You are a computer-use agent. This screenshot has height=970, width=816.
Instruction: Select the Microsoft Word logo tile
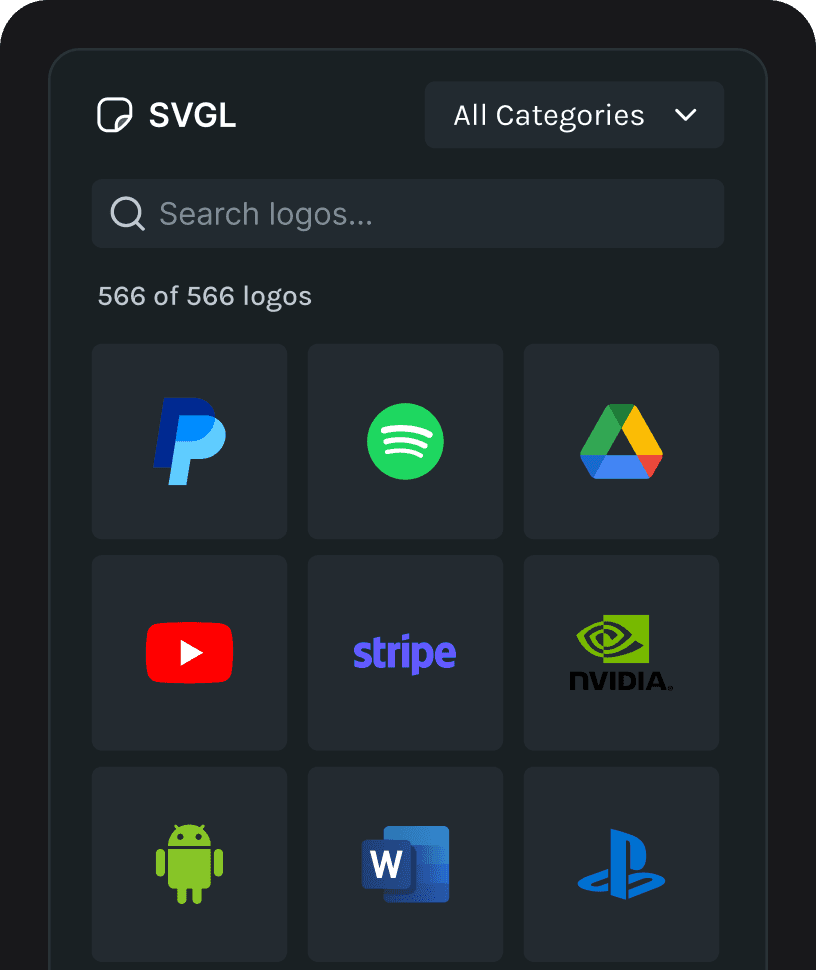[x=405, y=864]
